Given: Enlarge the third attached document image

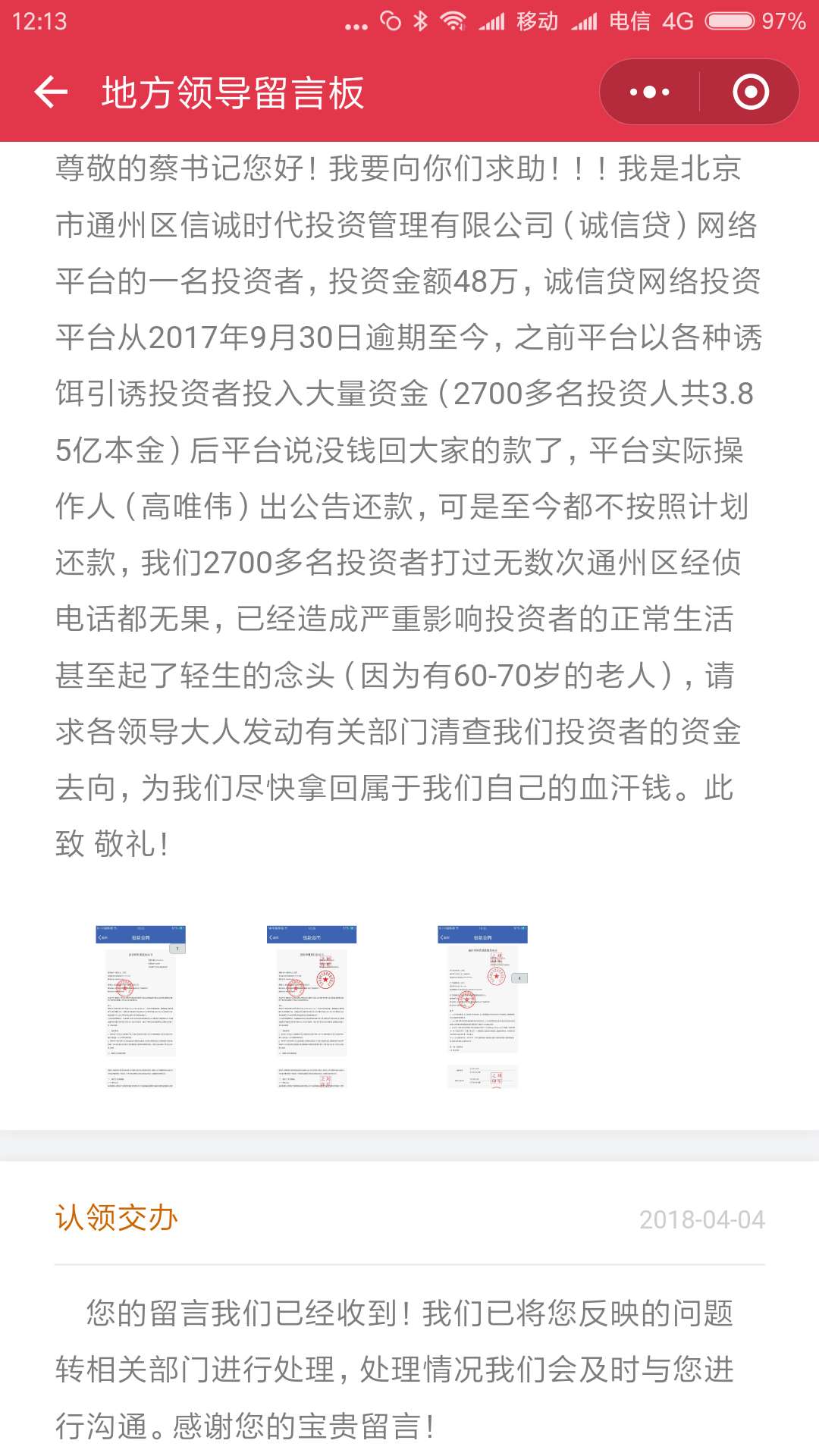Looking at the screenshot, I should 482,1007.
